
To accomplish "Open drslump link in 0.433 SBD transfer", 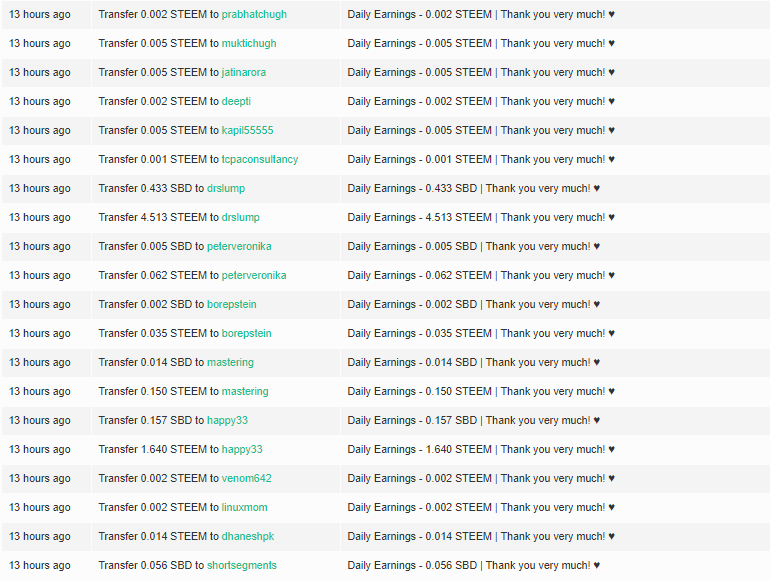I will pos(226,189).
